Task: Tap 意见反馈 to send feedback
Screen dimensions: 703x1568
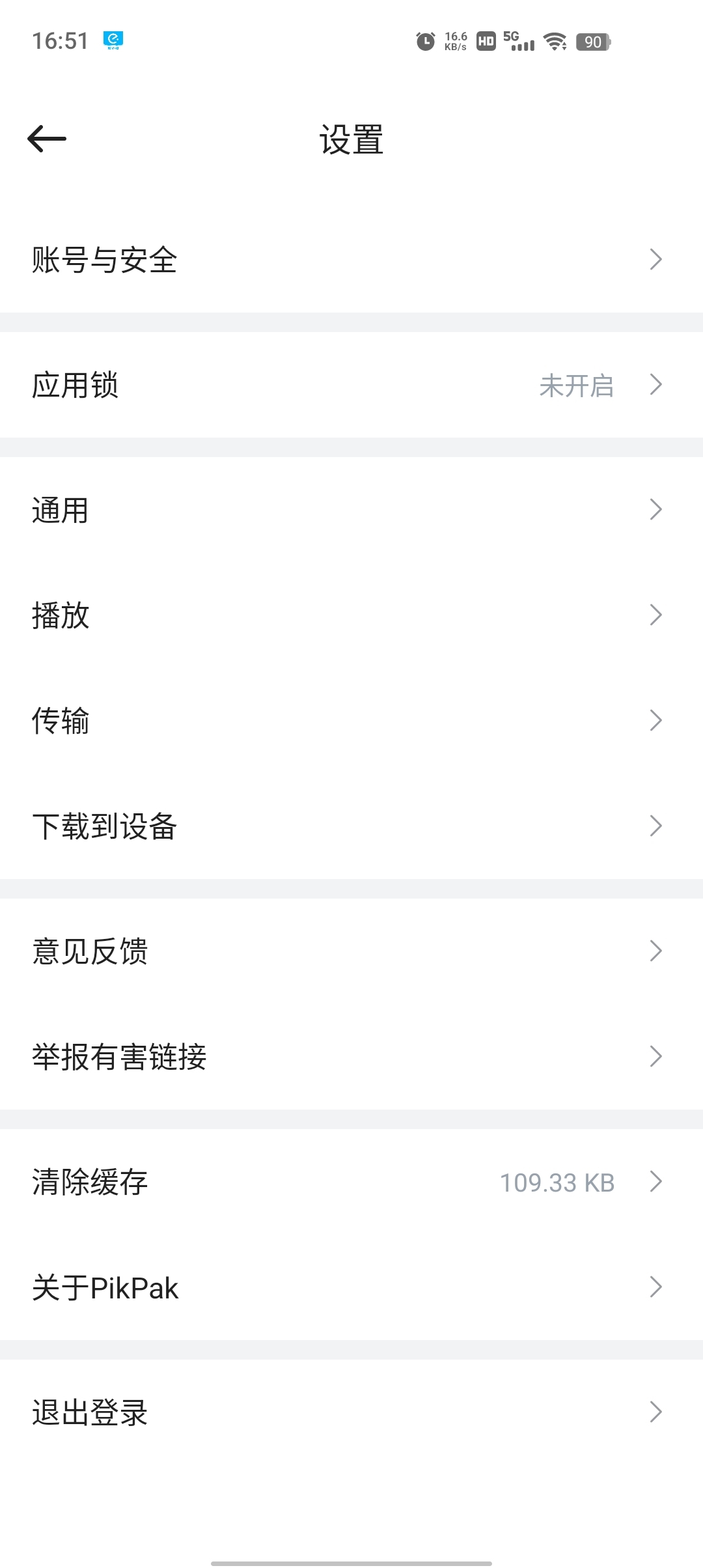Action: click(351, 951)
